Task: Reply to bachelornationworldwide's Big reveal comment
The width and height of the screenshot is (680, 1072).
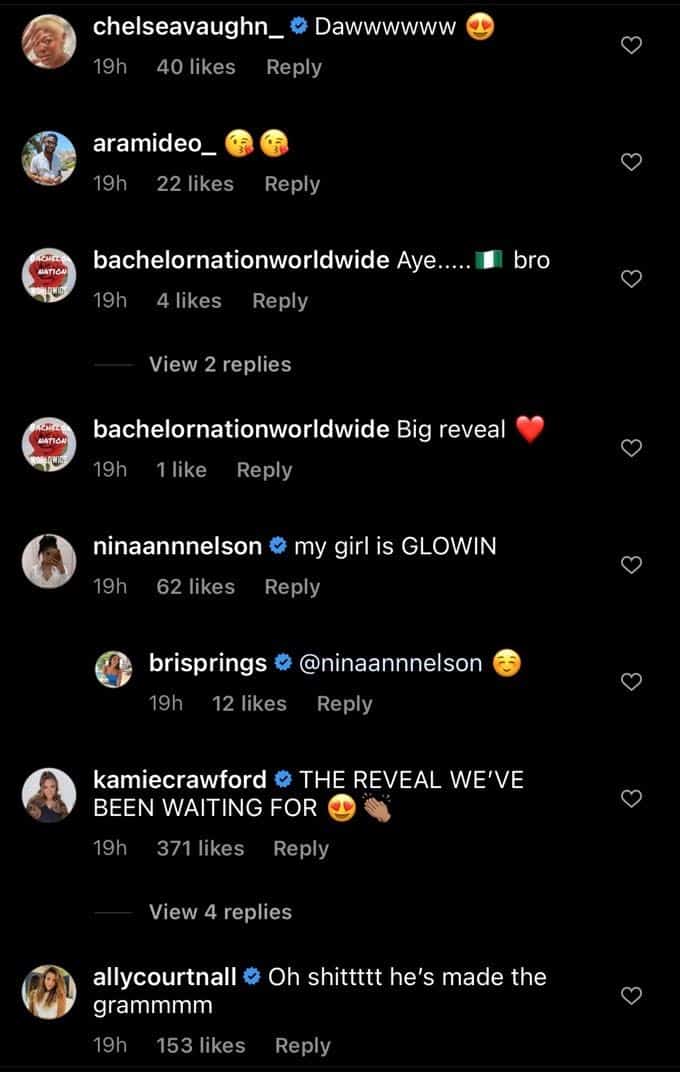Action: (x=264, y=470)
